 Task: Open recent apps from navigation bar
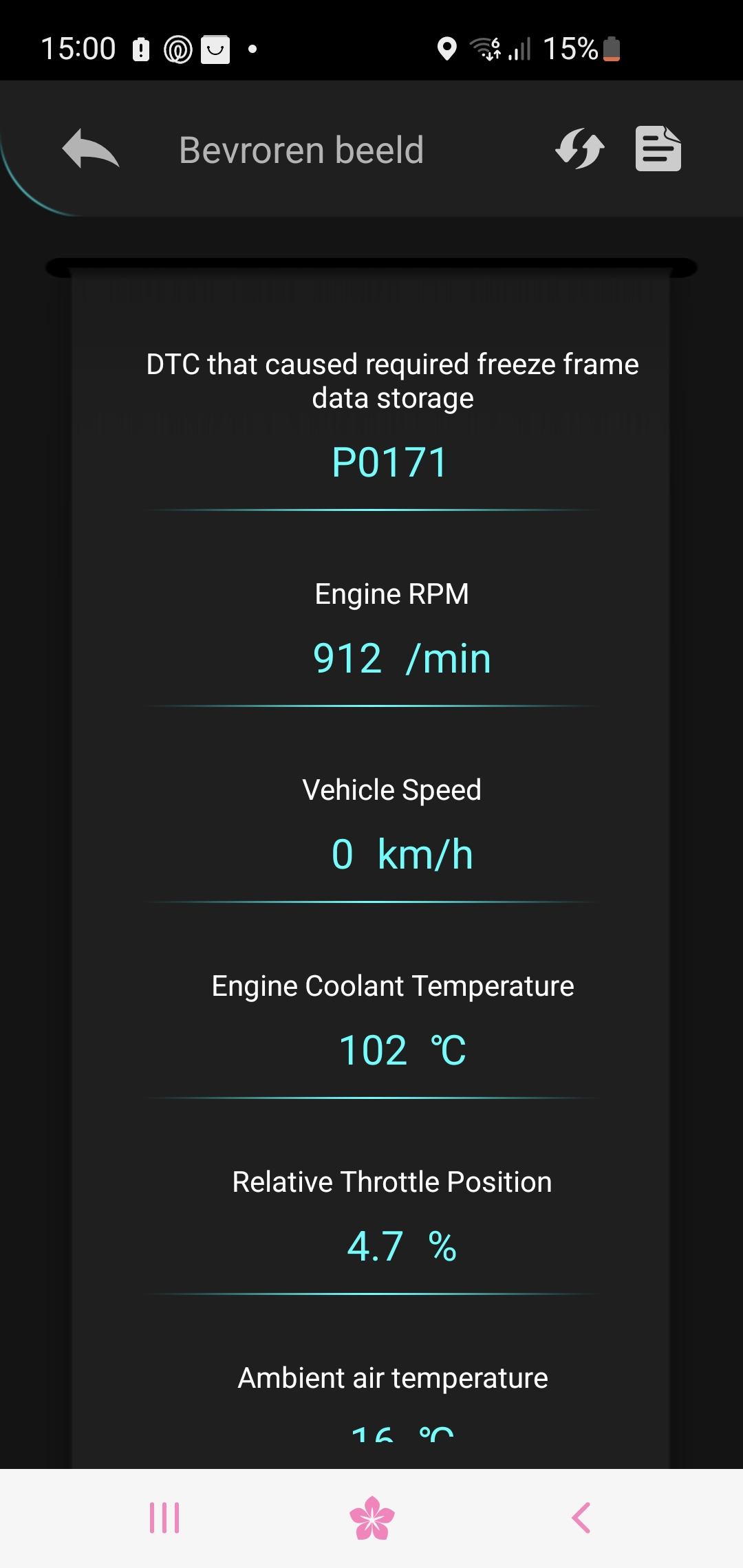(164, 1518)
